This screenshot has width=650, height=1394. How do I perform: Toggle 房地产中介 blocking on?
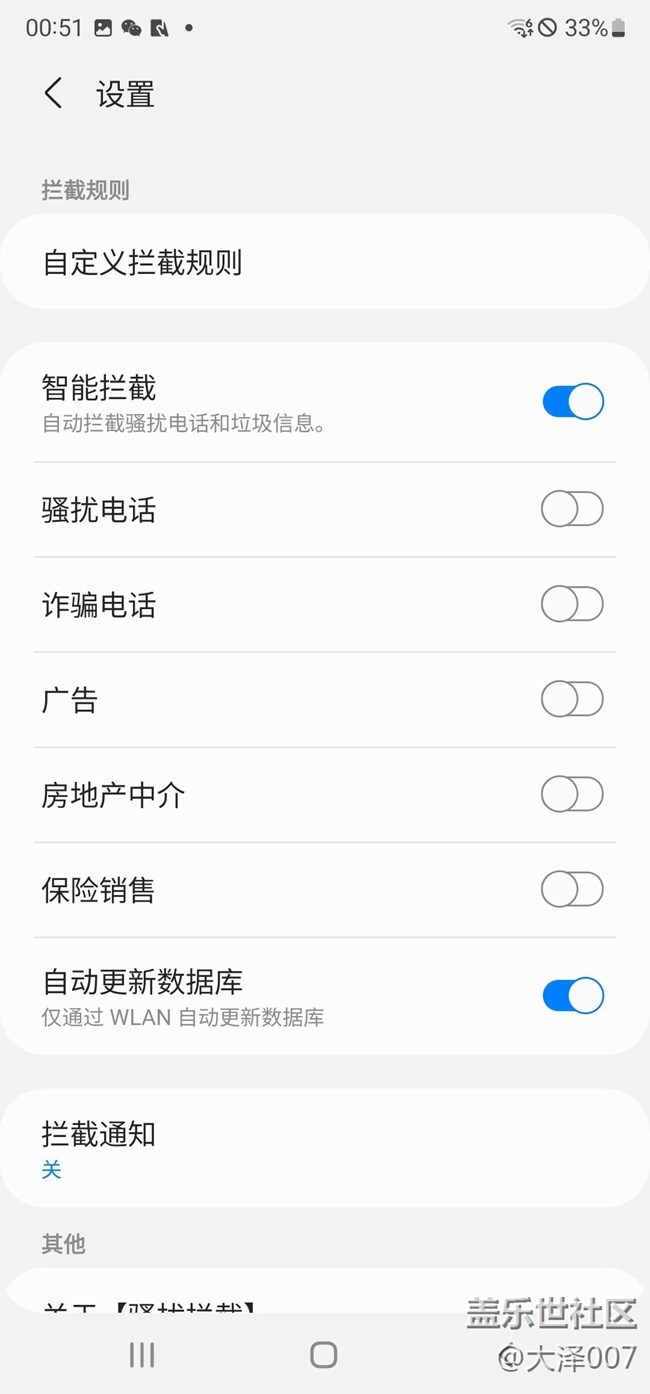[572, 794]
